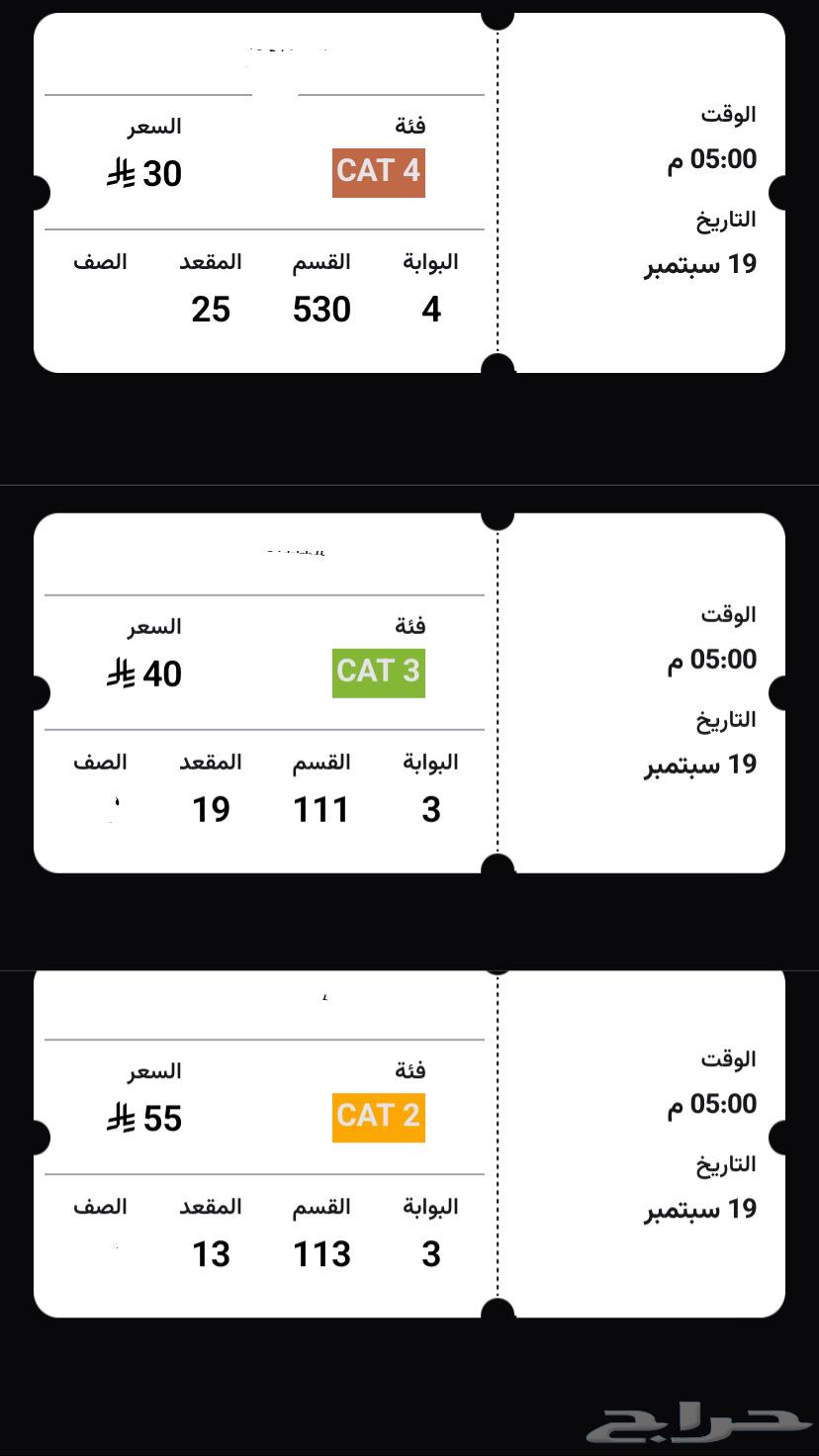The width and height of the screenshot is (819, 1456).
Task: Click gate number 4 on the top ticket
Action: (431, 309)
